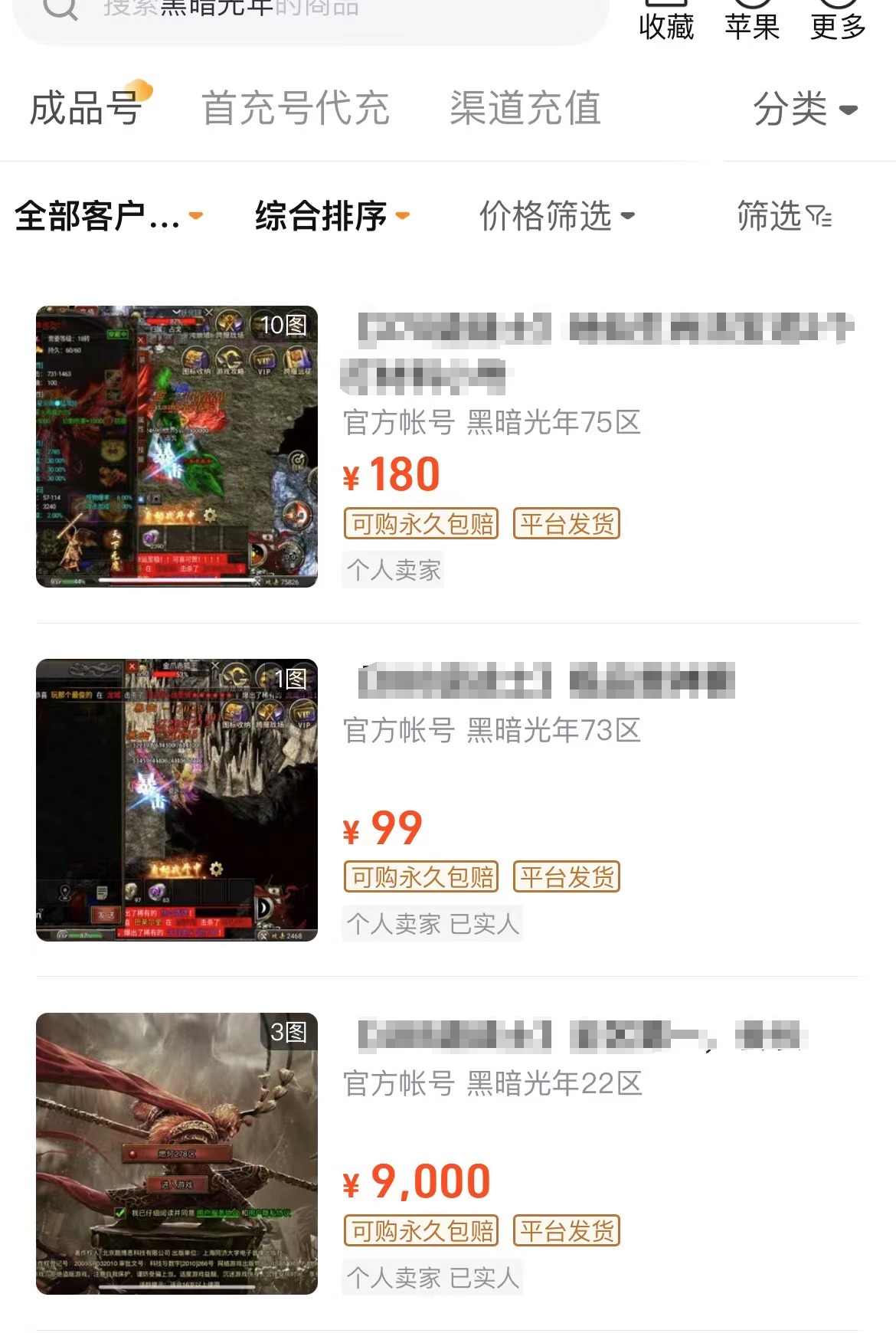The image size is (896, 1333).
Task: Switch to the 渠道充值 tab
Action: (x=525, y=108)
